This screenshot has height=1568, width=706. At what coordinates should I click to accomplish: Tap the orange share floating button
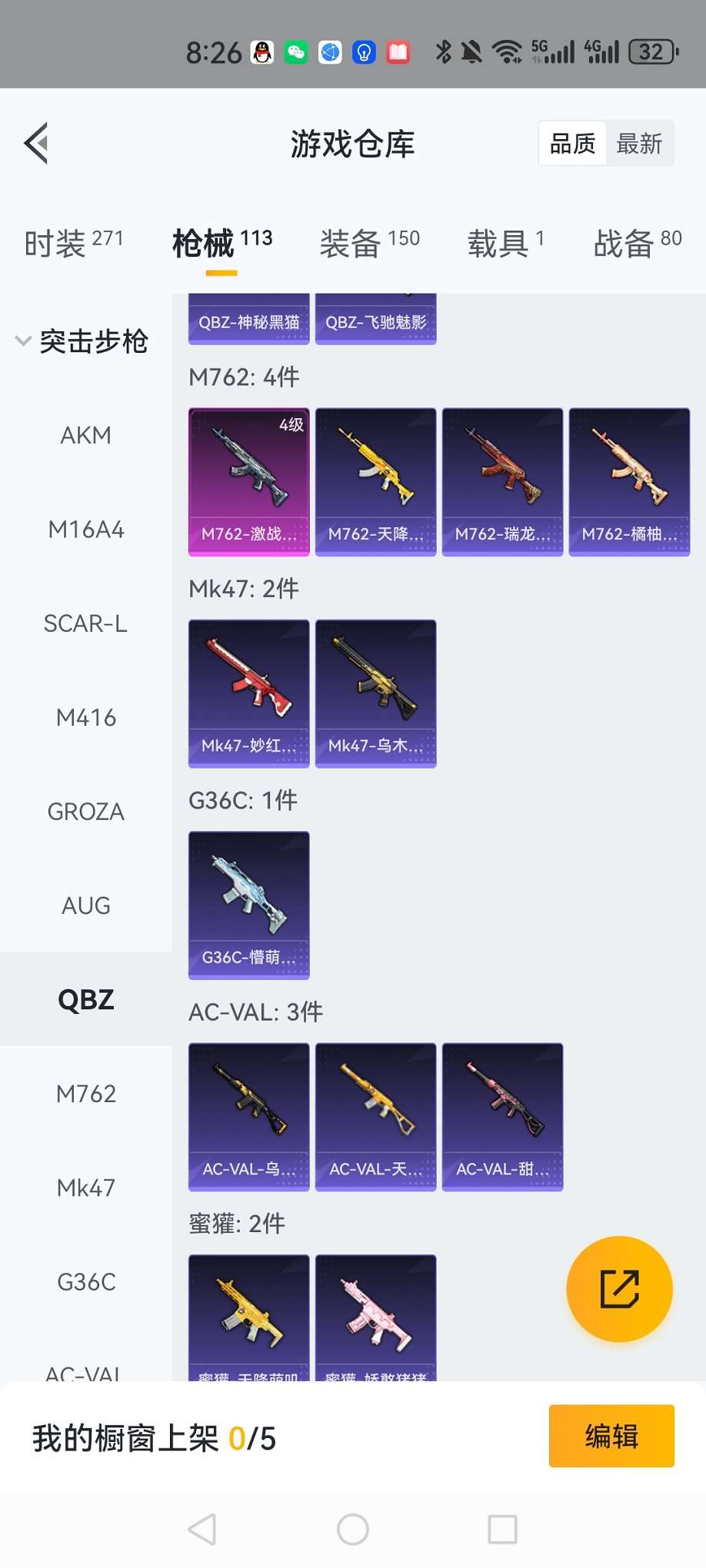[619, 1289]
